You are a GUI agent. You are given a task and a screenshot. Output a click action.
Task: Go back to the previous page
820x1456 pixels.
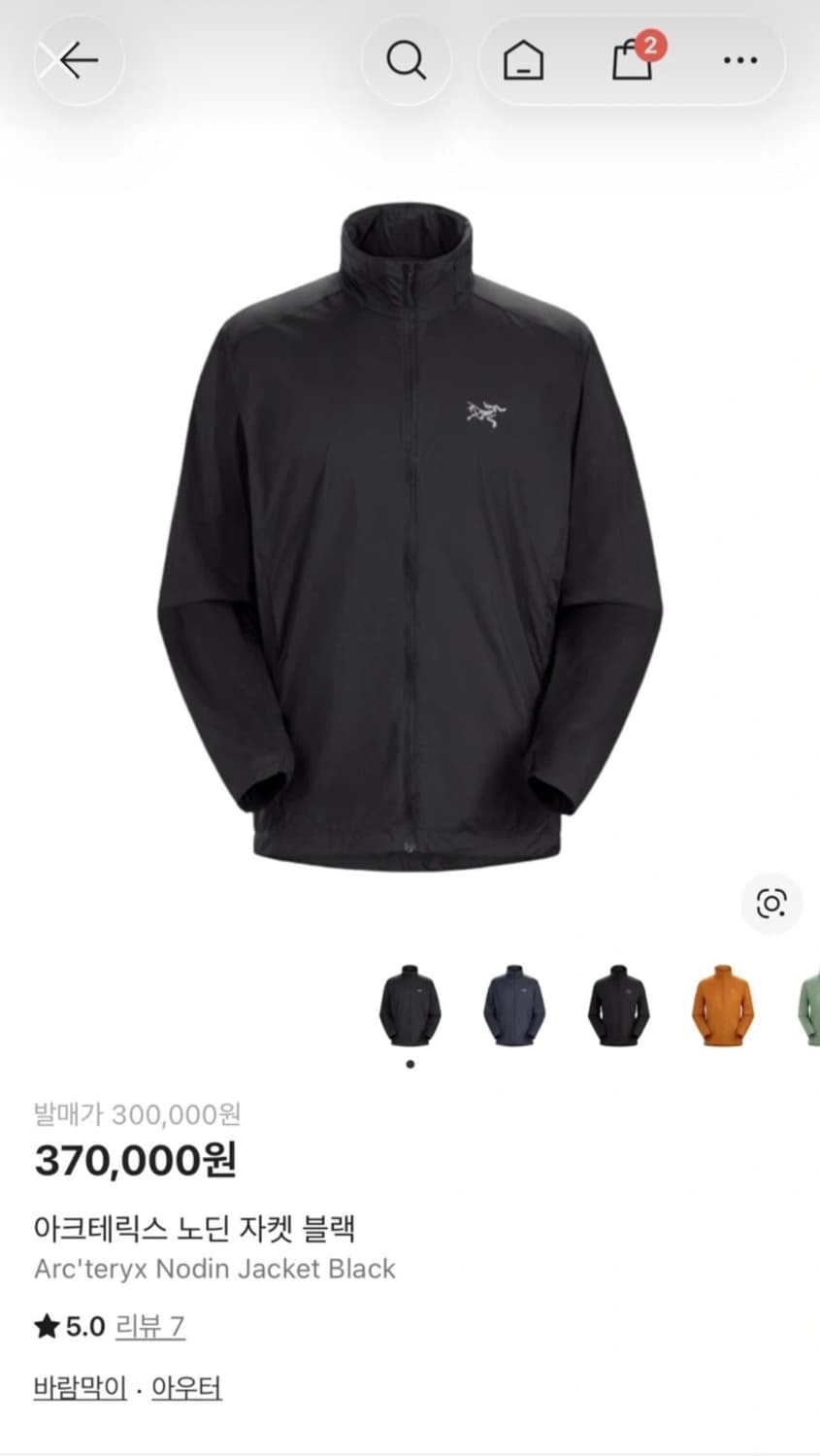click(x=78, y=60)
